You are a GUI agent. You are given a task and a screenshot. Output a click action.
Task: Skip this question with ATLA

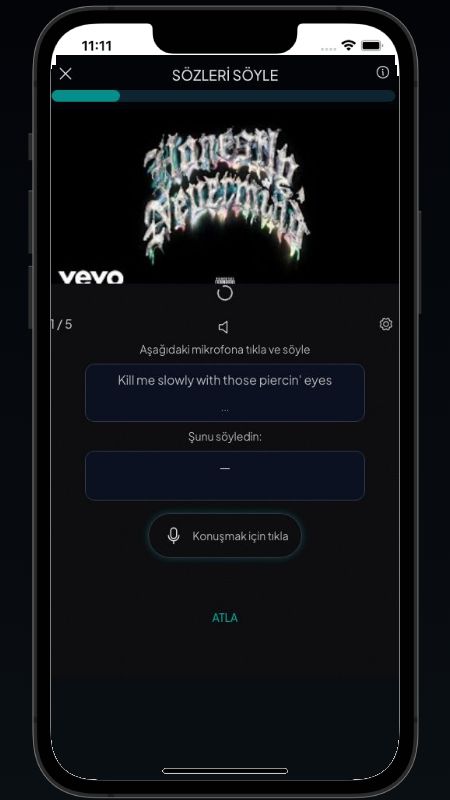225,618
